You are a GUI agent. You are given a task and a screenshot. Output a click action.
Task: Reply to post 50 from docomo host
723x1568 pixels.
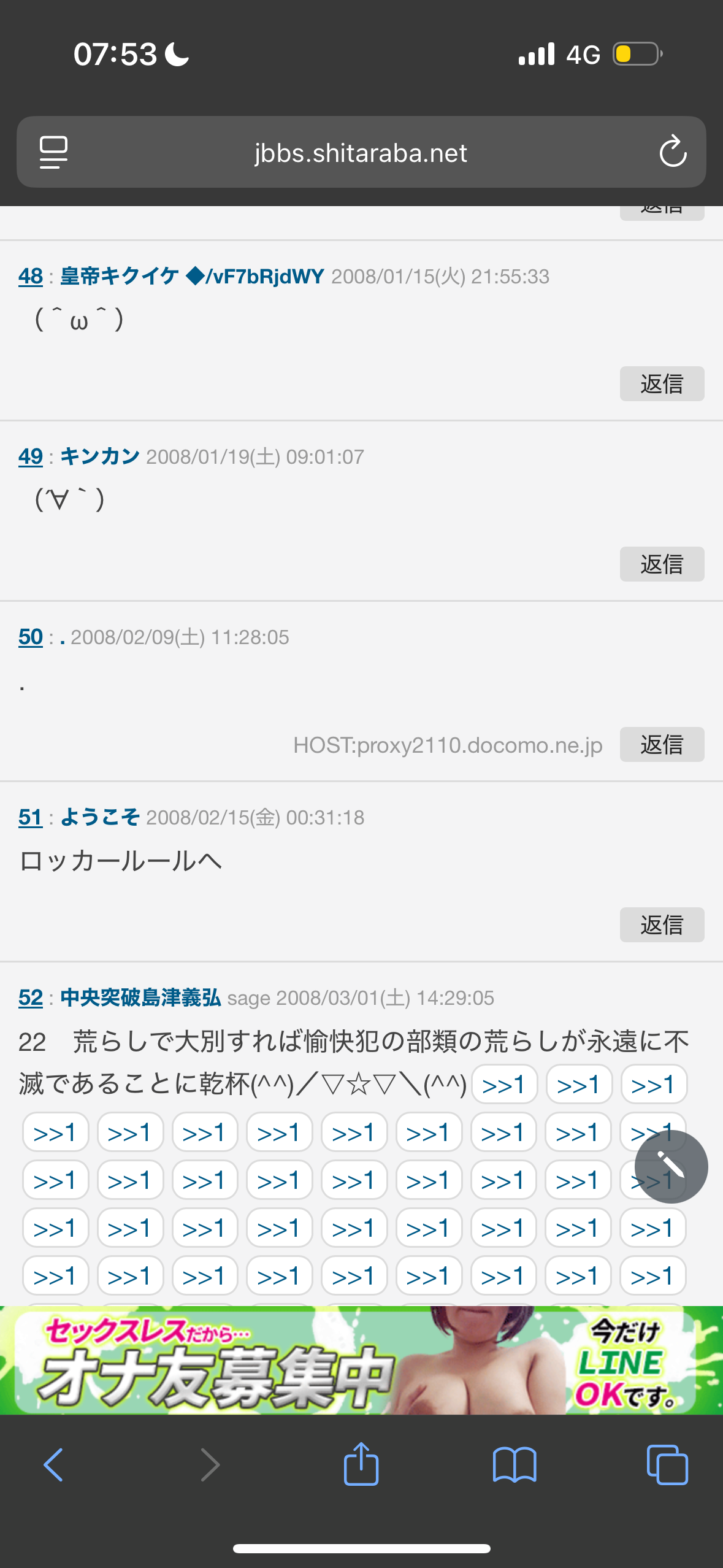click(x=662, y=745)
